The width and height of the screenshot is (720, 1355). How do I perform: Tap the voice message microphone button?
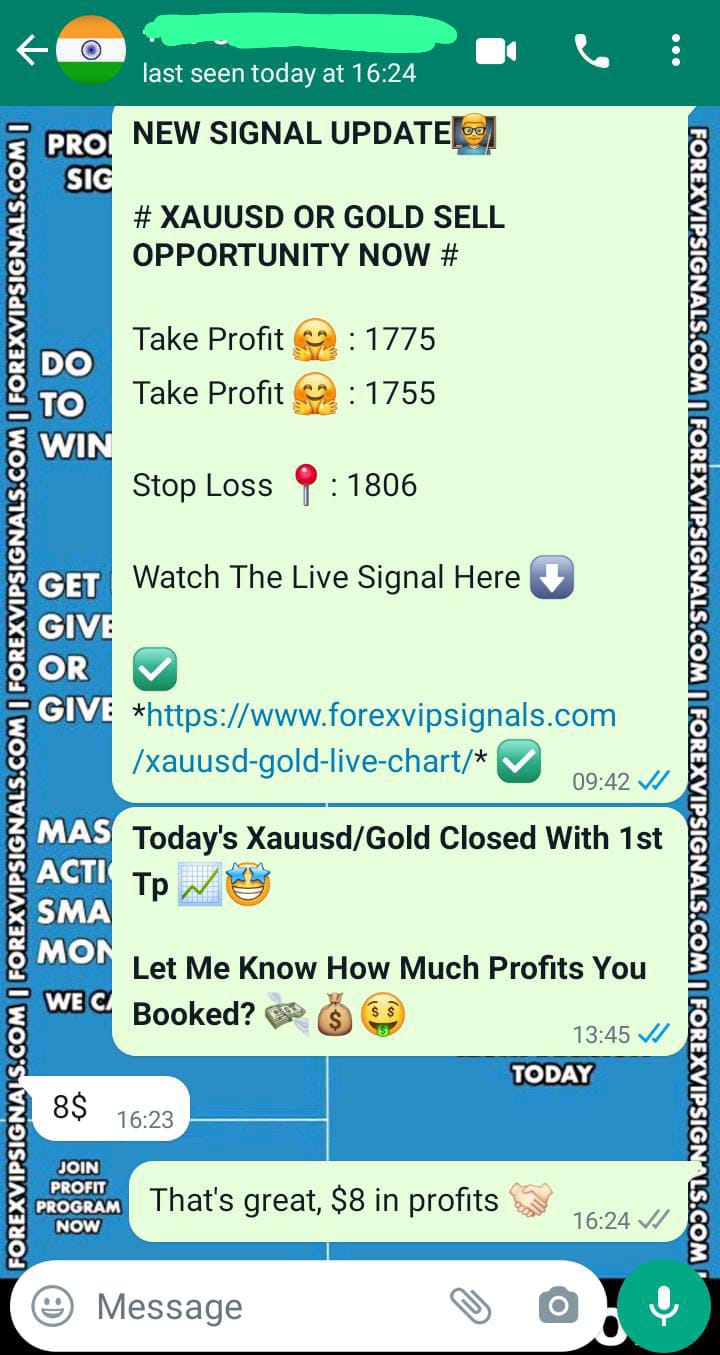coord(663,1306)
